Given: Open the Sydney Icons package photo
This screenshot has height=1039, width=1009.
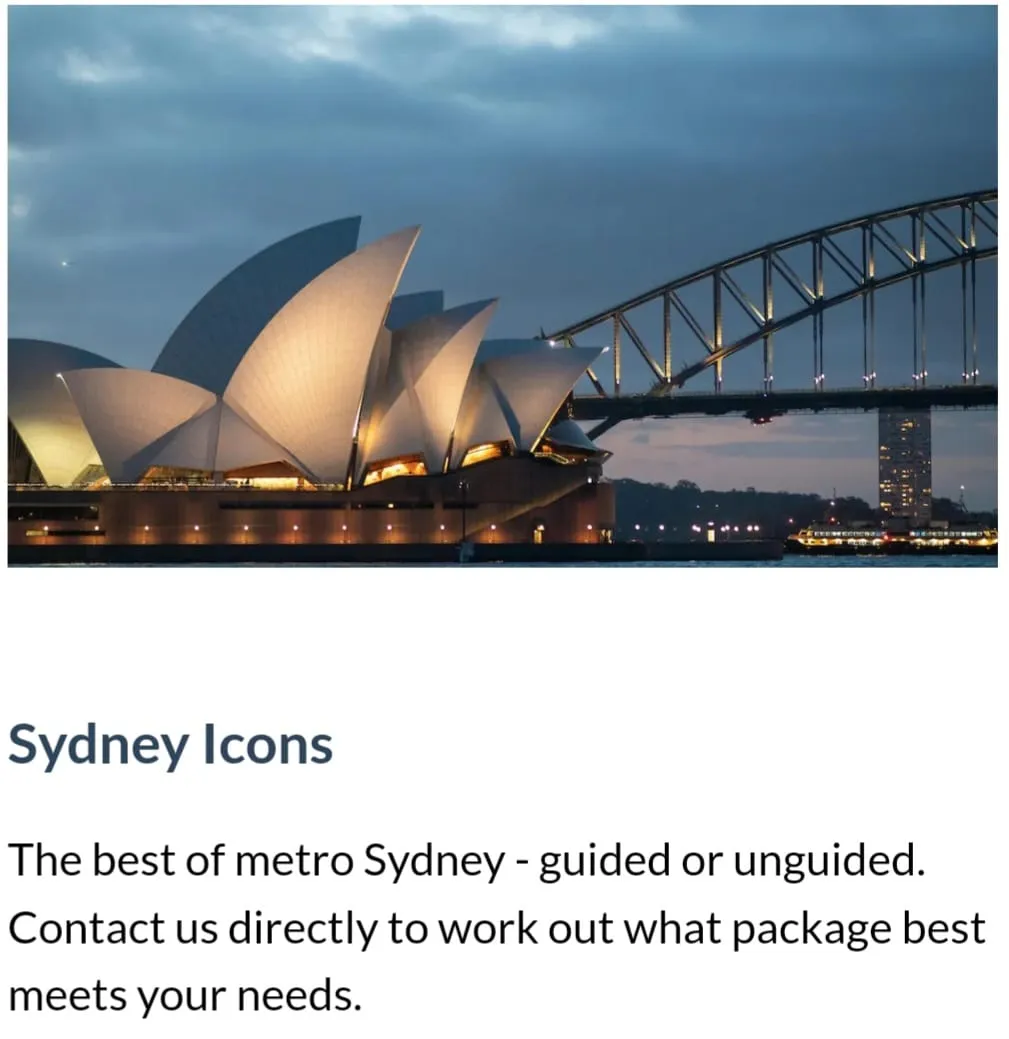Looking at the screenshot, I should pos(502,286).
